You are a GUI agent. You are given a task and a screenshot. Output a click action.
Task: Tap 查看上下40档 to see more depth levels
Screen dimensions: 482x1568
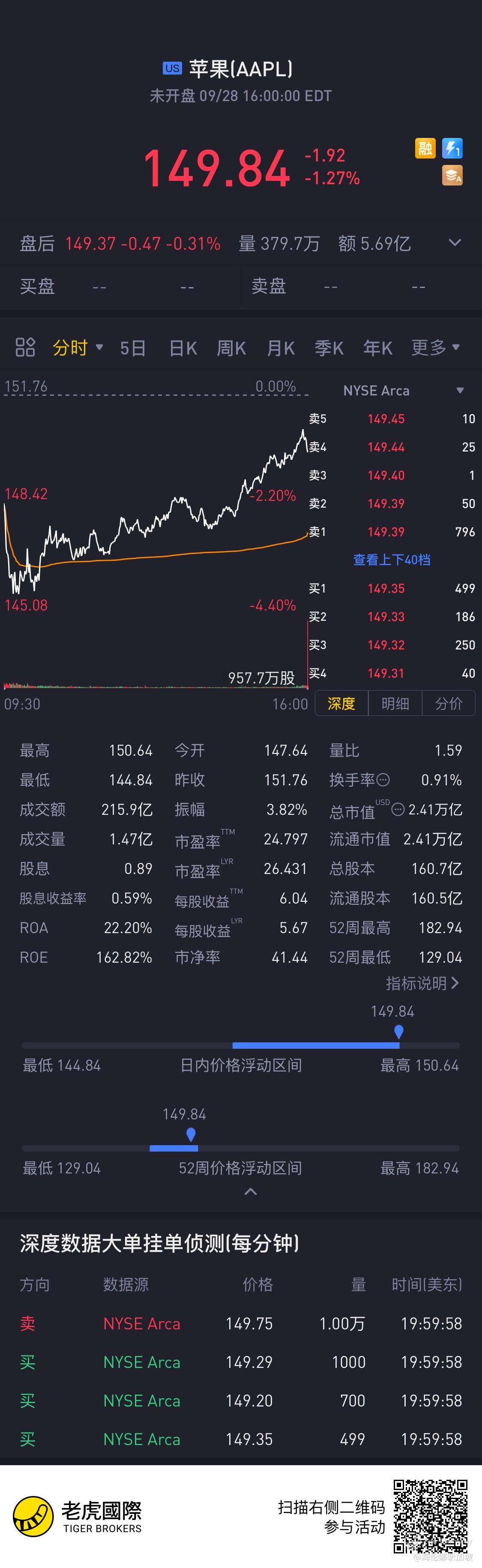tap(391, 560)
